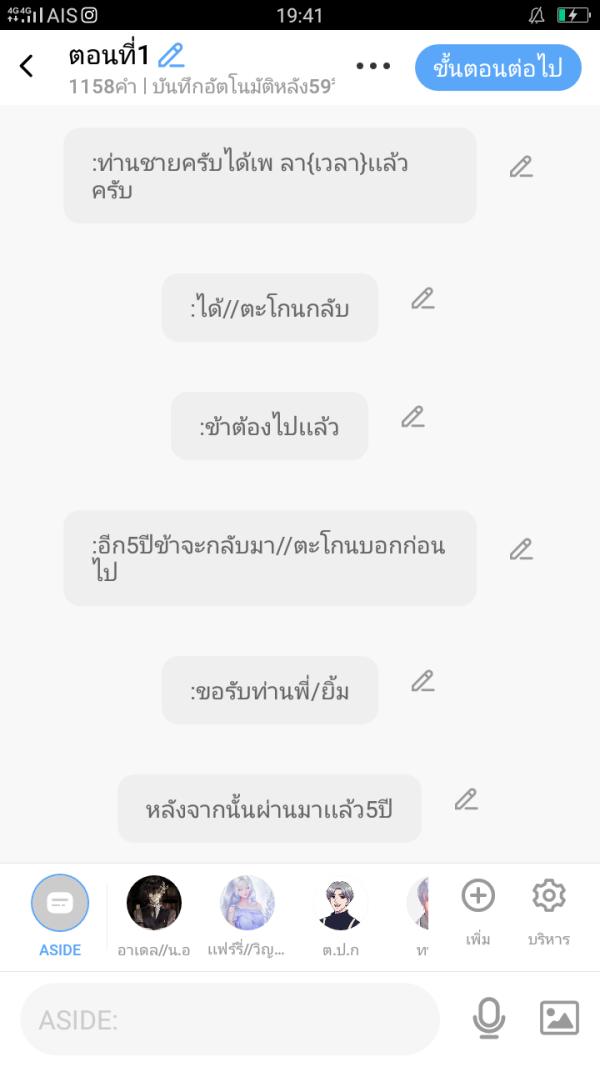The width and height of the screenshot is (600, 1067).
Task: Focus the ASIDE text input field
Action: [230, 1019]
